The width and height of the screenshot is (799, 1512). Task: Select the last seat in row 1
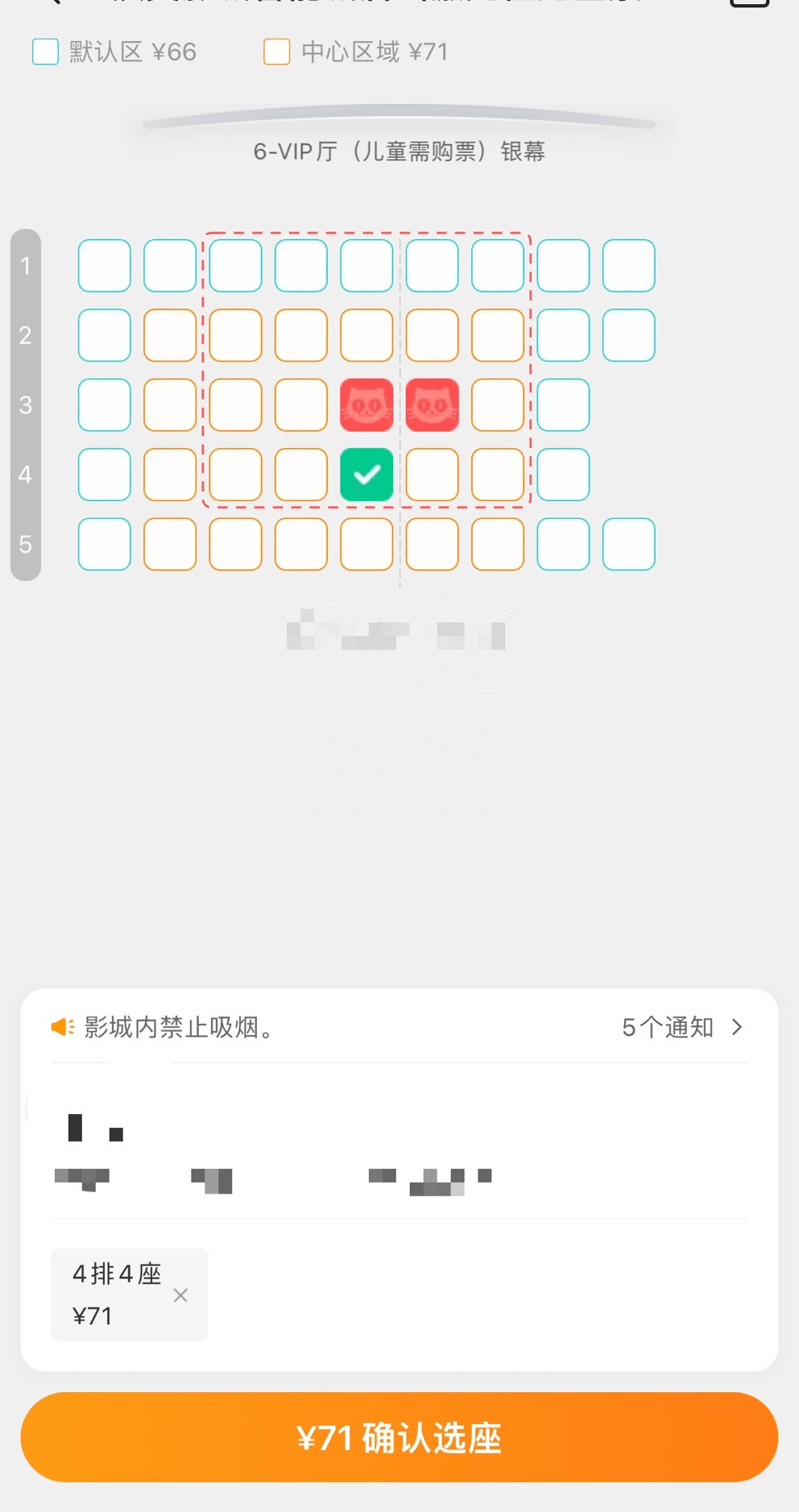point(628,265)
